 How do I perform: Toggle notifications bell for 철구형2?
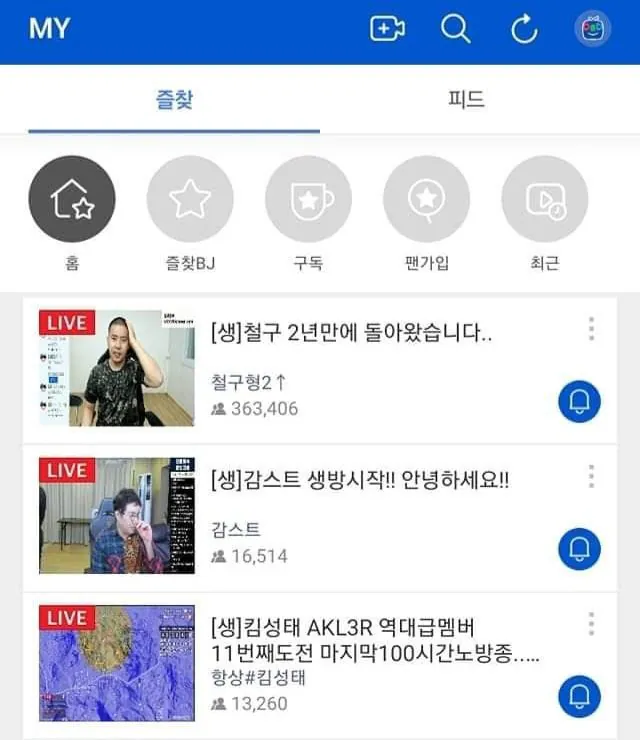click(579, 402)
